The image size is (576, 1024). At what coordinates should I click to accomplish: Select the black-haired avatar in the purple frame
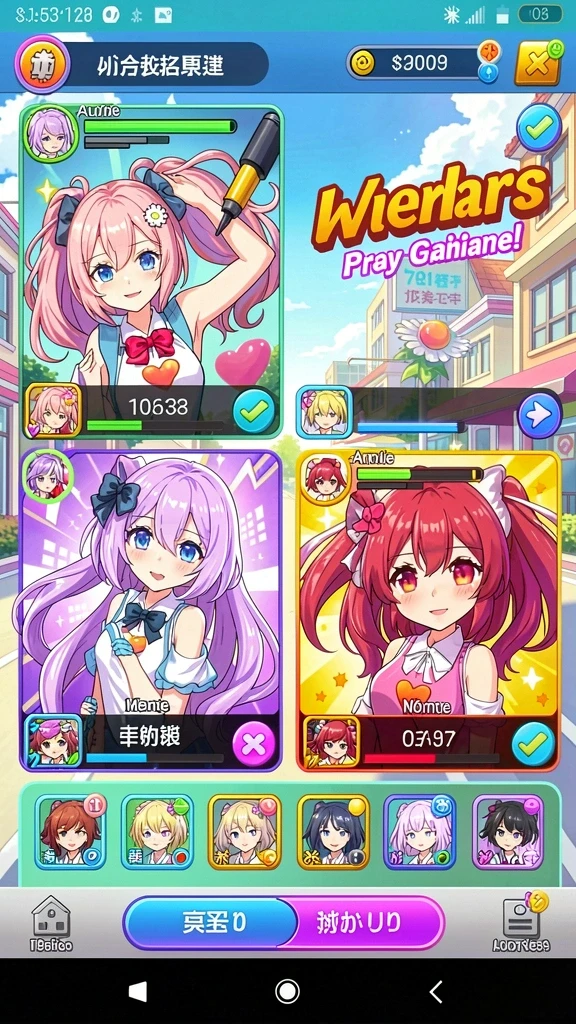click(x=508, y=831)
